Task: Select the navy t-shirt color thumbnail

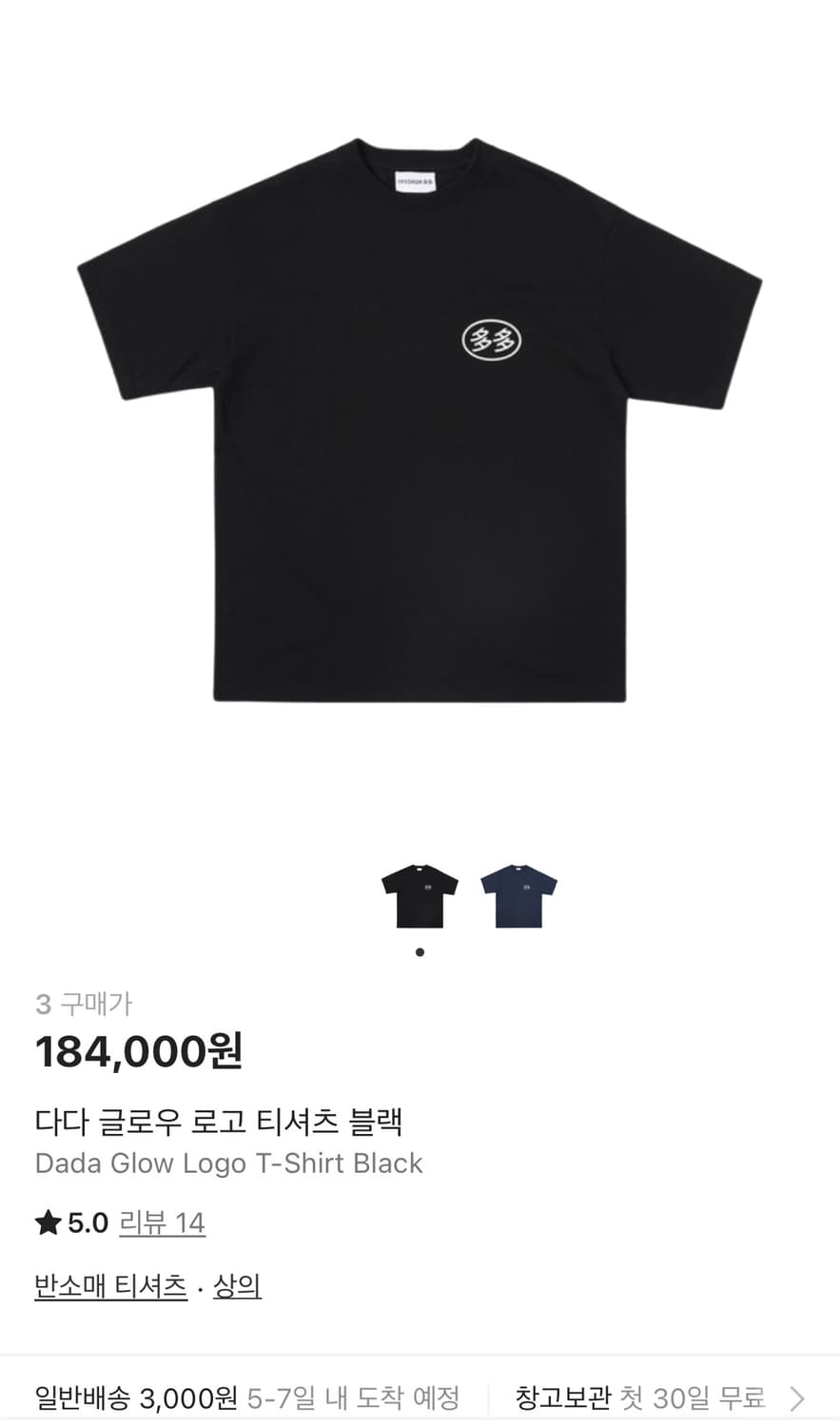Action: tap(516, 892)
